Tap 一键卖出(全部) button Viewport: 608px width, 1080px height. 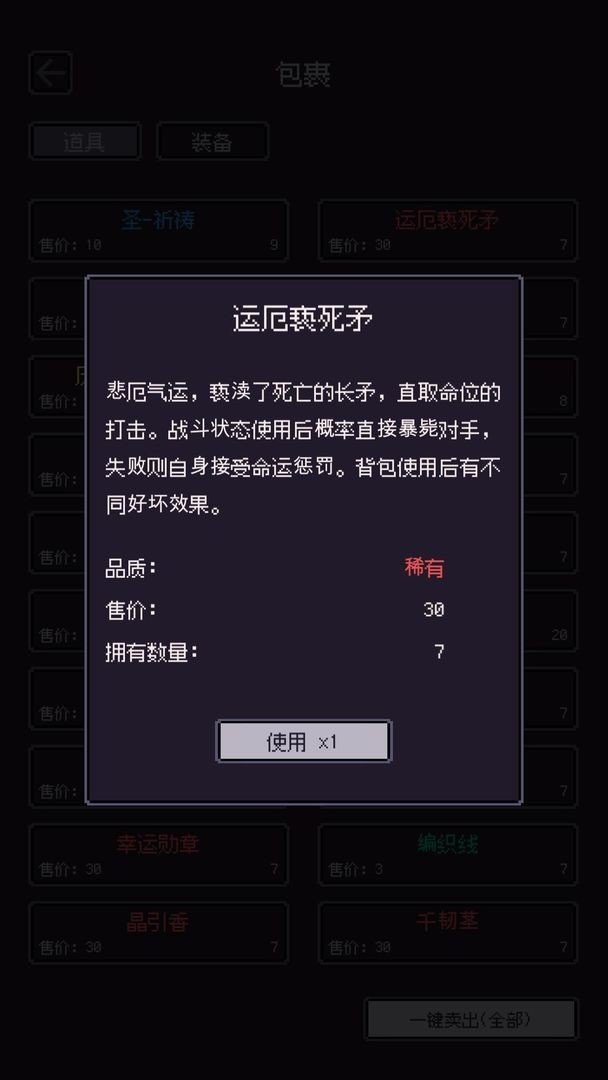(x=470, y=1020)
